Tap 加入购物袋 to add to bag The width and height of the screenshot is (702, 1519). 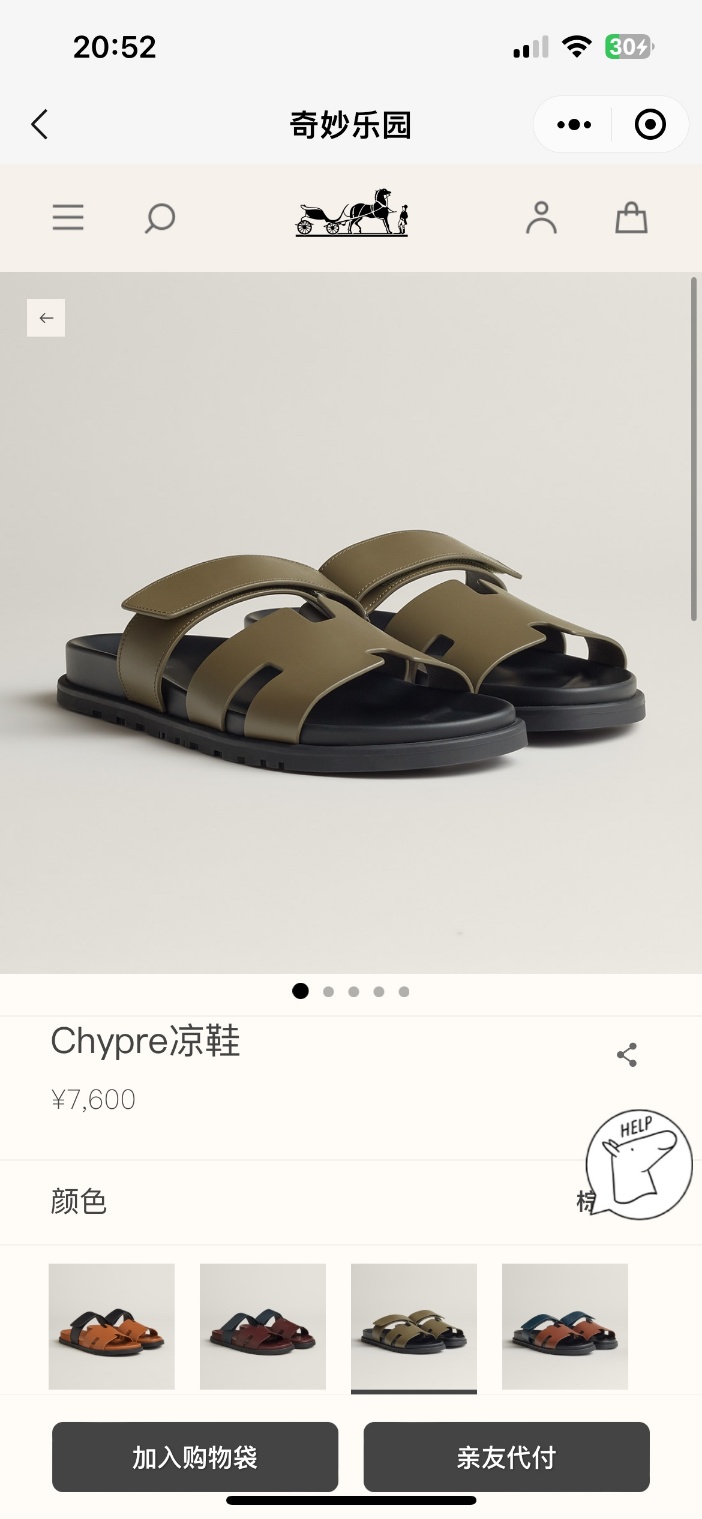[195, 1457]
